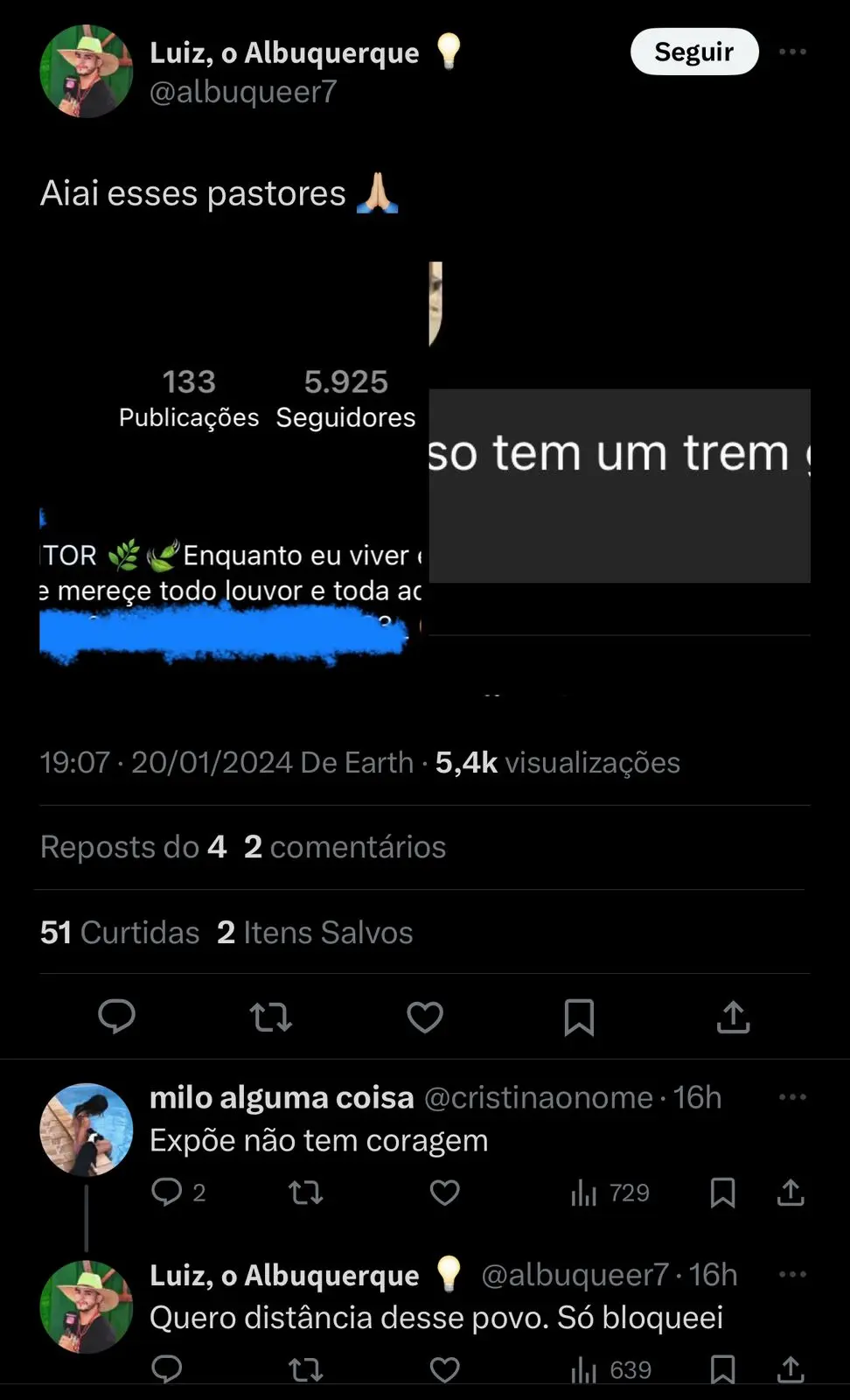
Task: View the list of 4 reposts
Action: (x=133, y=847)
